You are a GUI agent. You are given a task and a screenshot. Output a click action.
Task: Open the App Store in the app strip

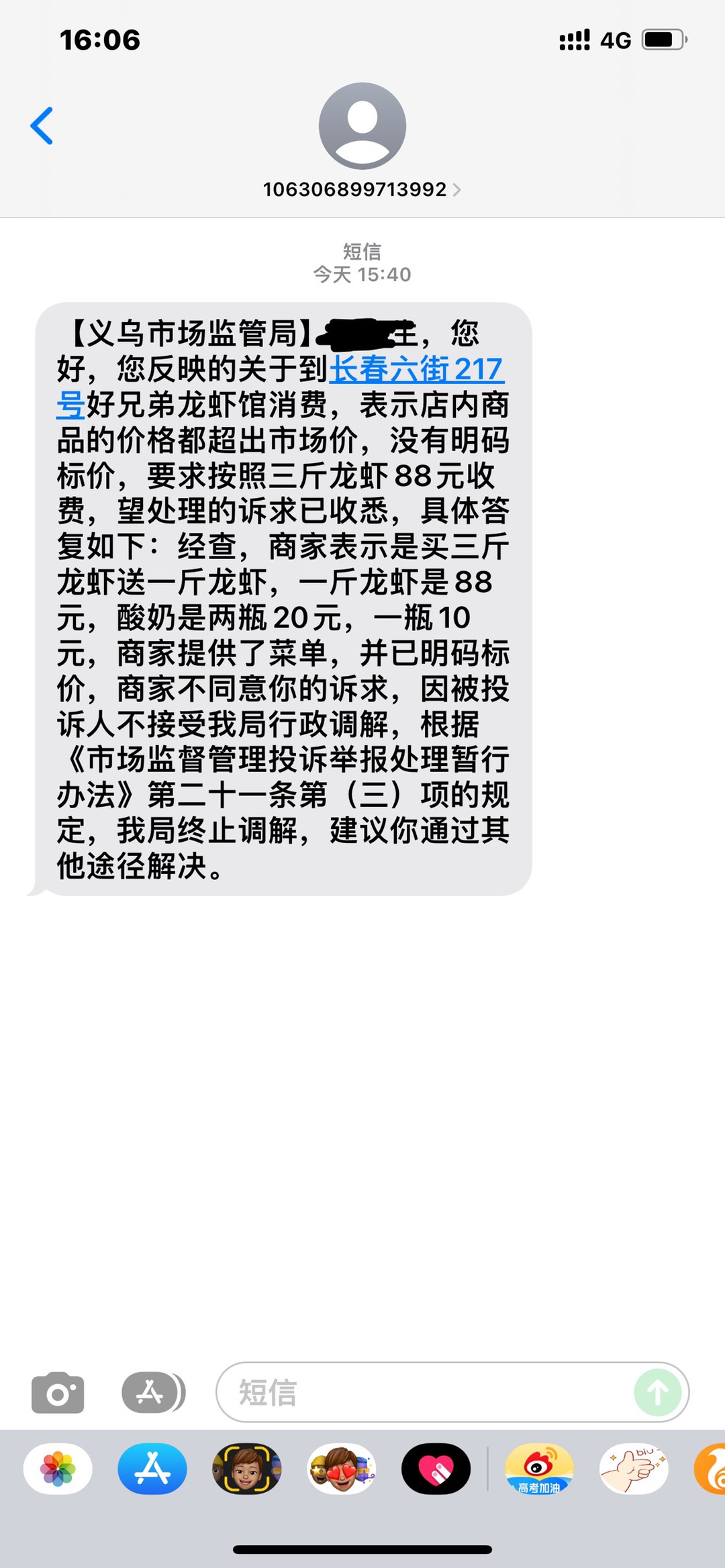pyautogui.click(x=152, y=1469)
